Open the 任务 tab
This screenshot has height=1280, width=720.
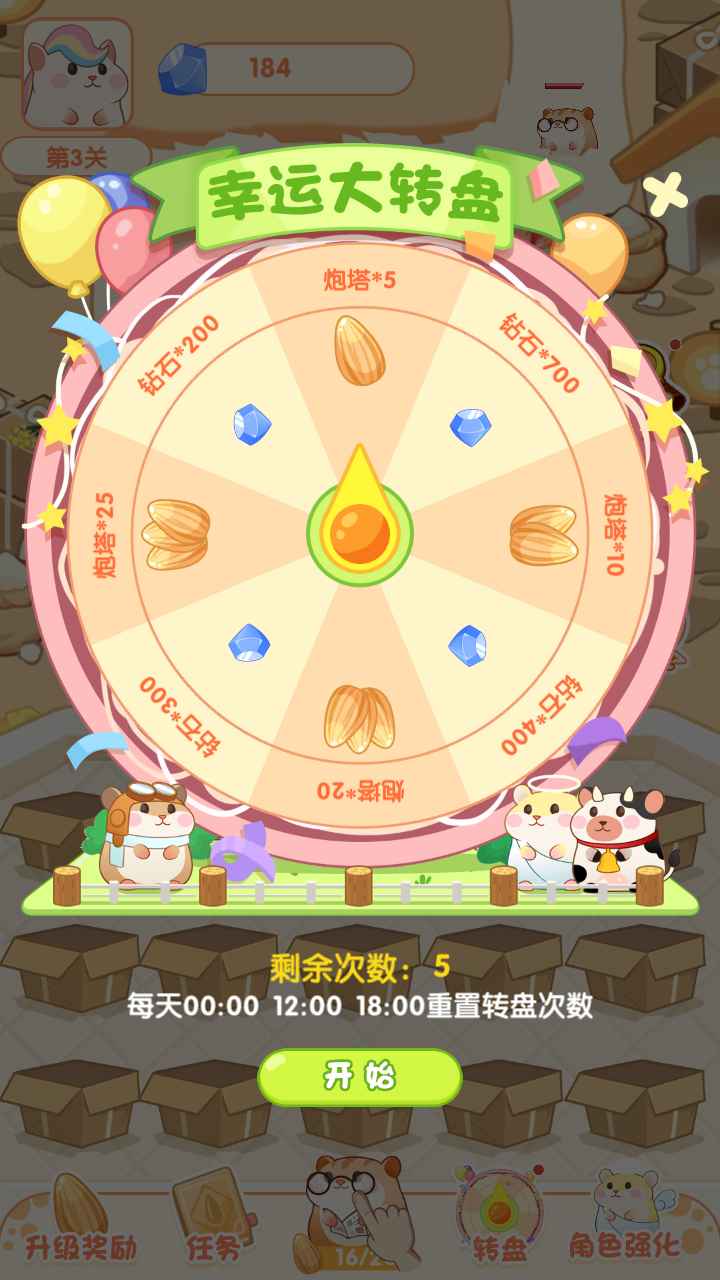pyautogui.click(x=212, y=1220)
